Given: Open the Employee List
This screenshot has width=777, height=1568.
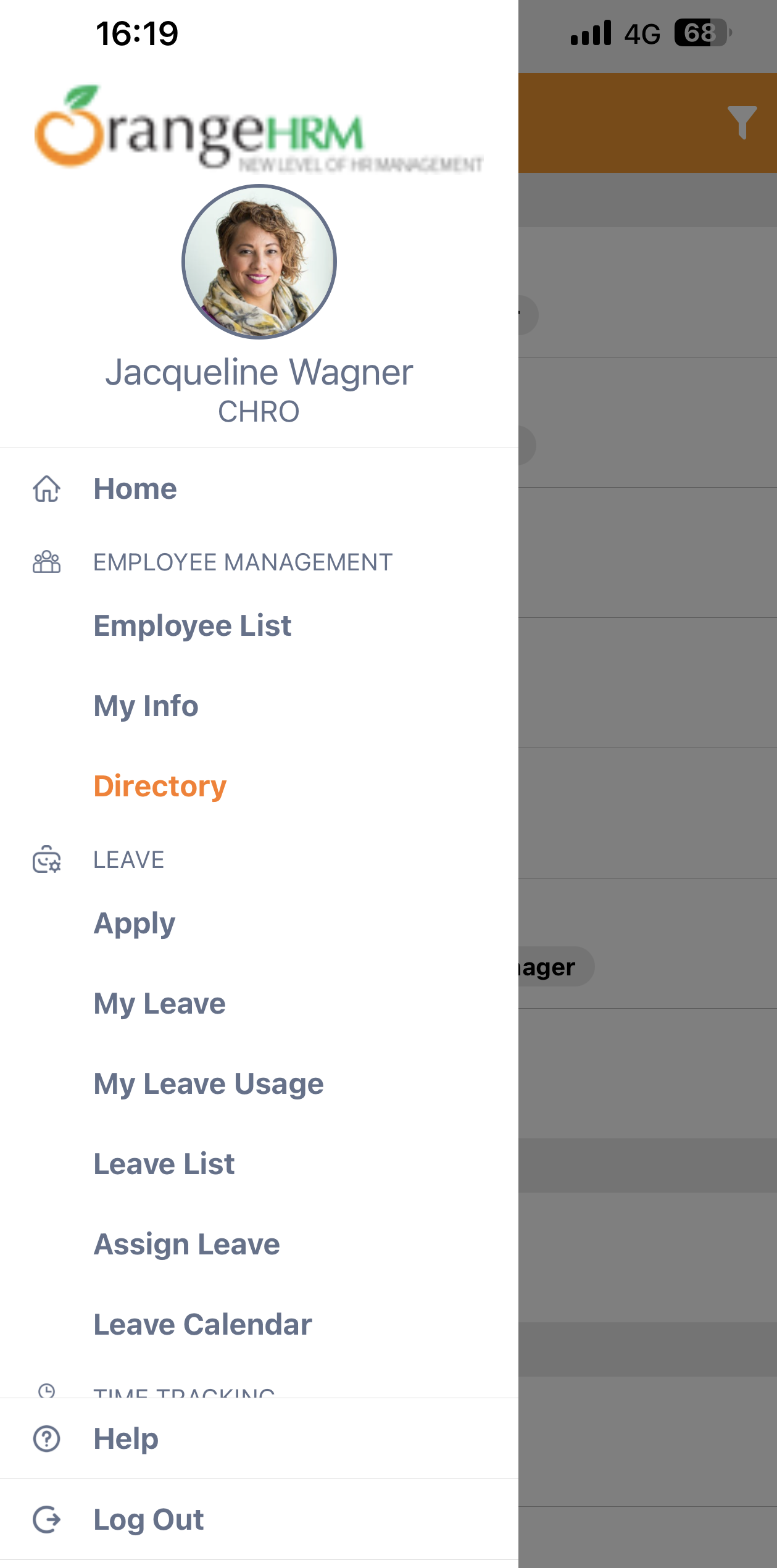Looking at the screenshot, I should point(193,625).
